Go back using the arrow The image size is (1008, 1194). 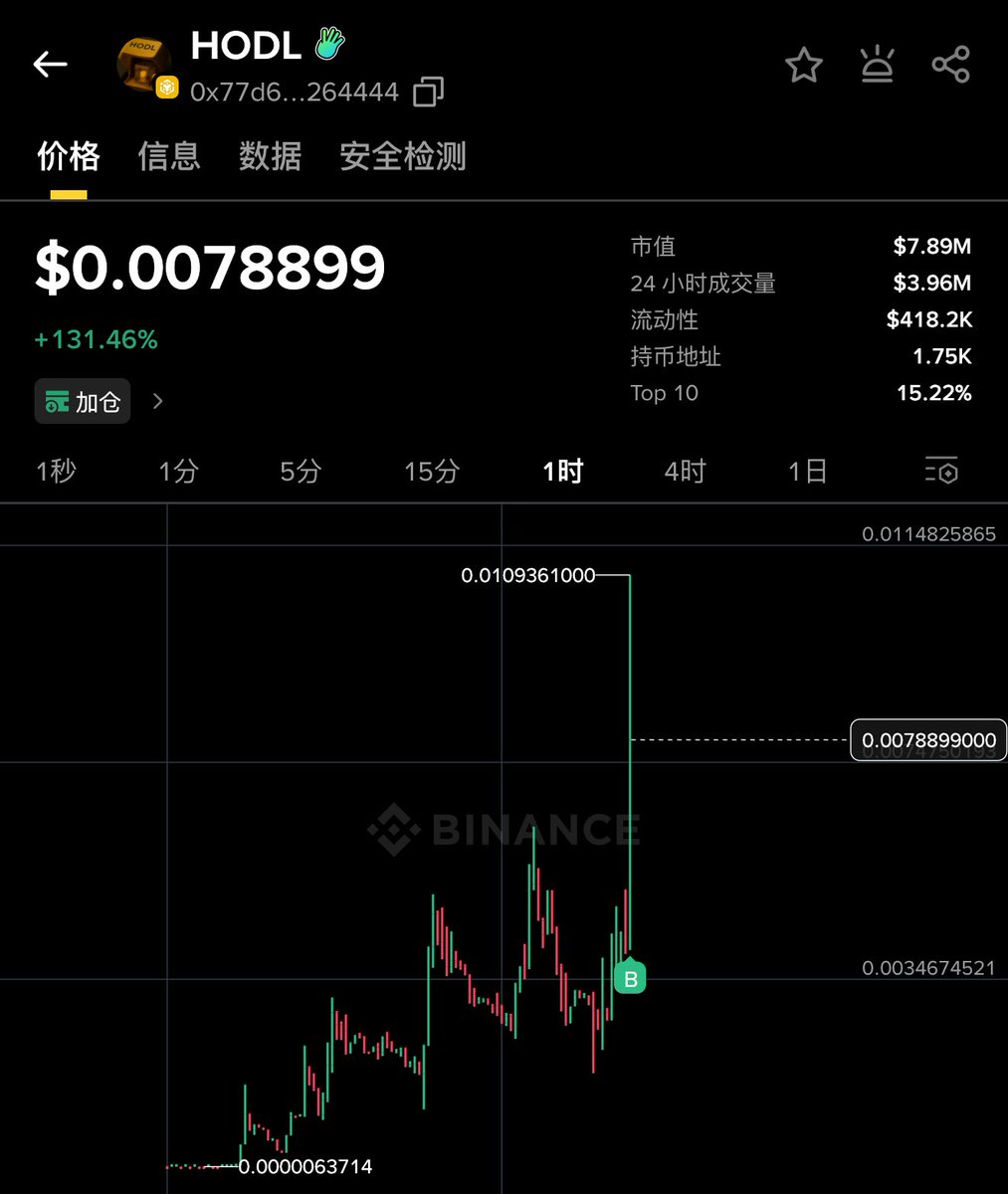tap(50, 66)
